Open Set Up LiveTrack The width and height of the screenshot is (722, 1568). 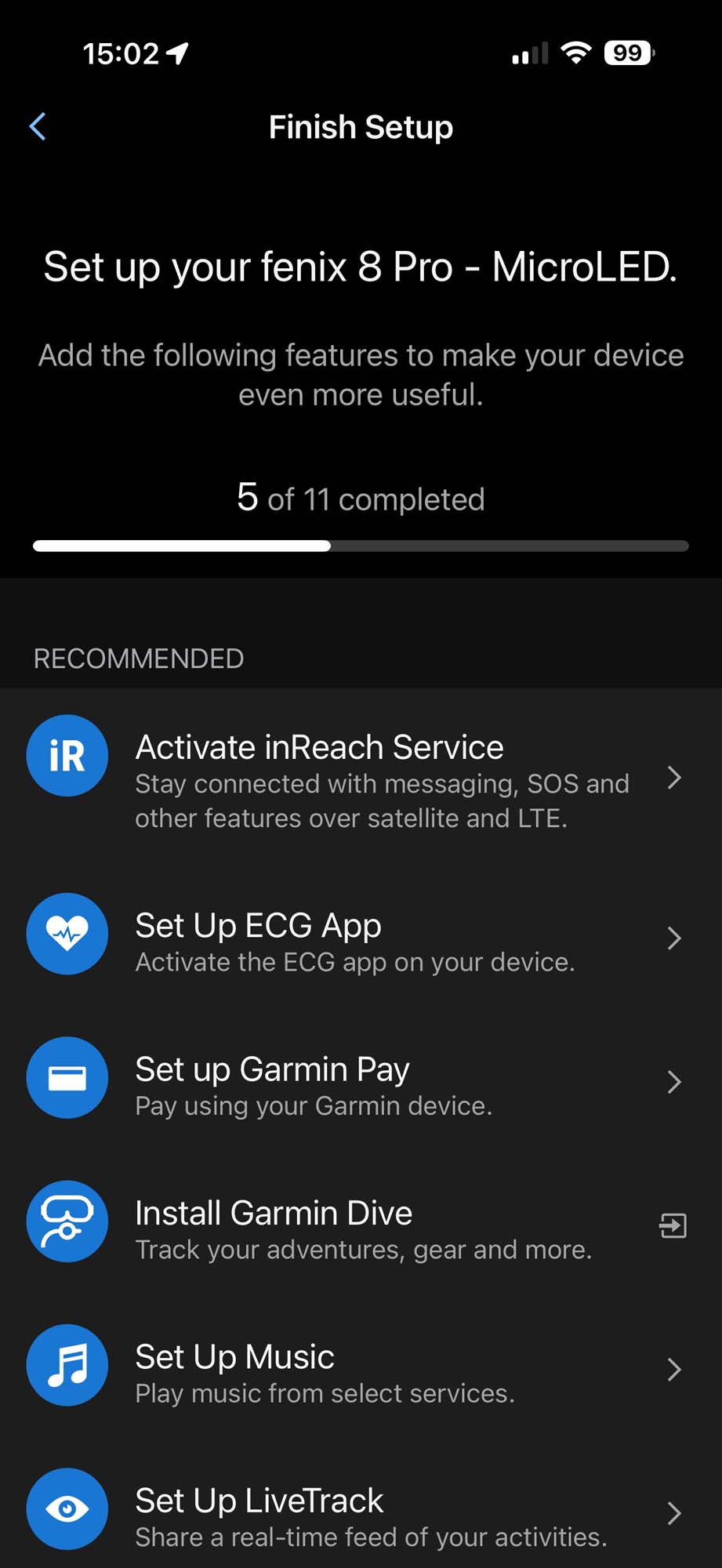click(361, 1514)
